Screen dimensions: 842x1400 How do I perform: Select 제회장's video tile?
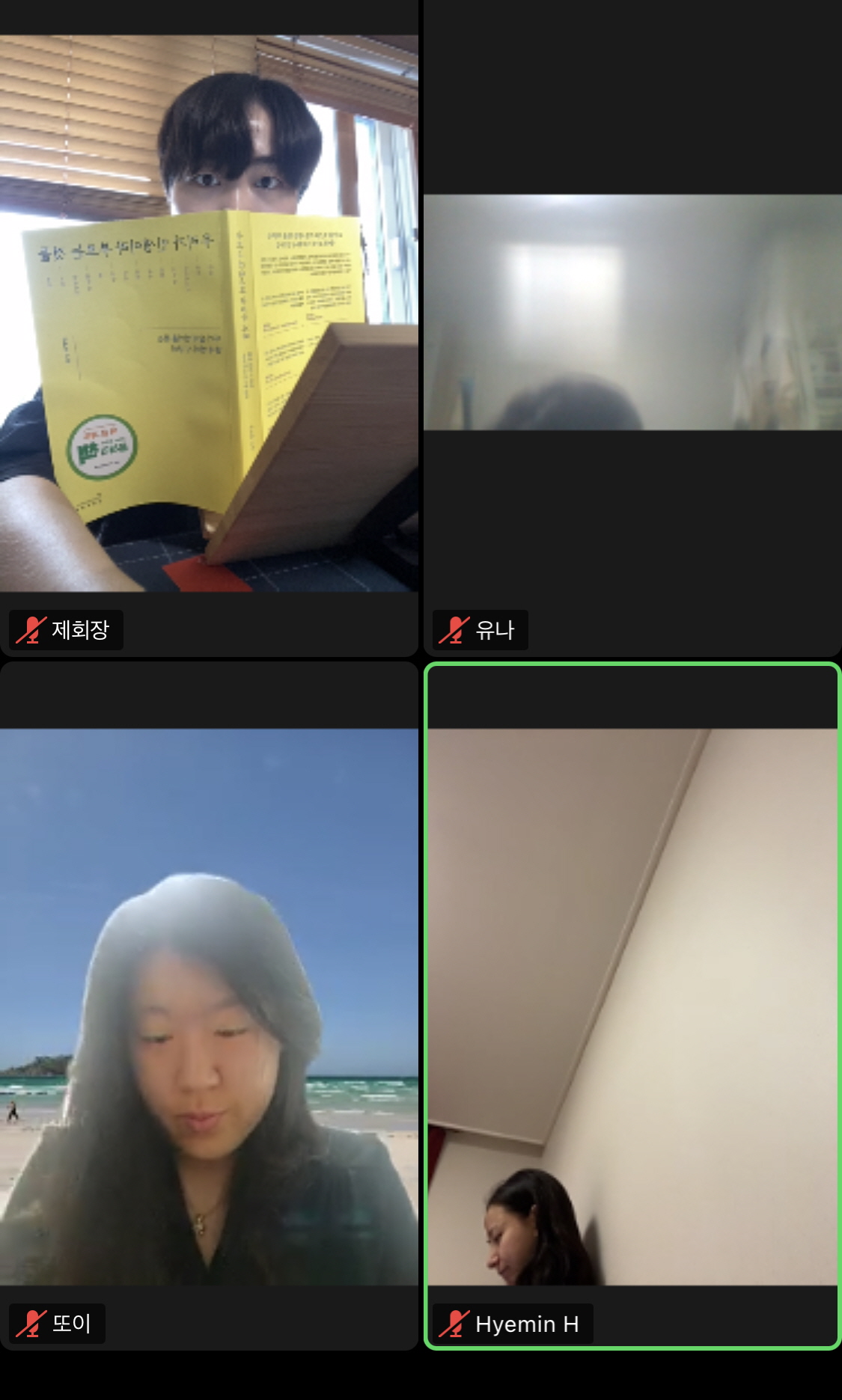click(x=209, y=328)
